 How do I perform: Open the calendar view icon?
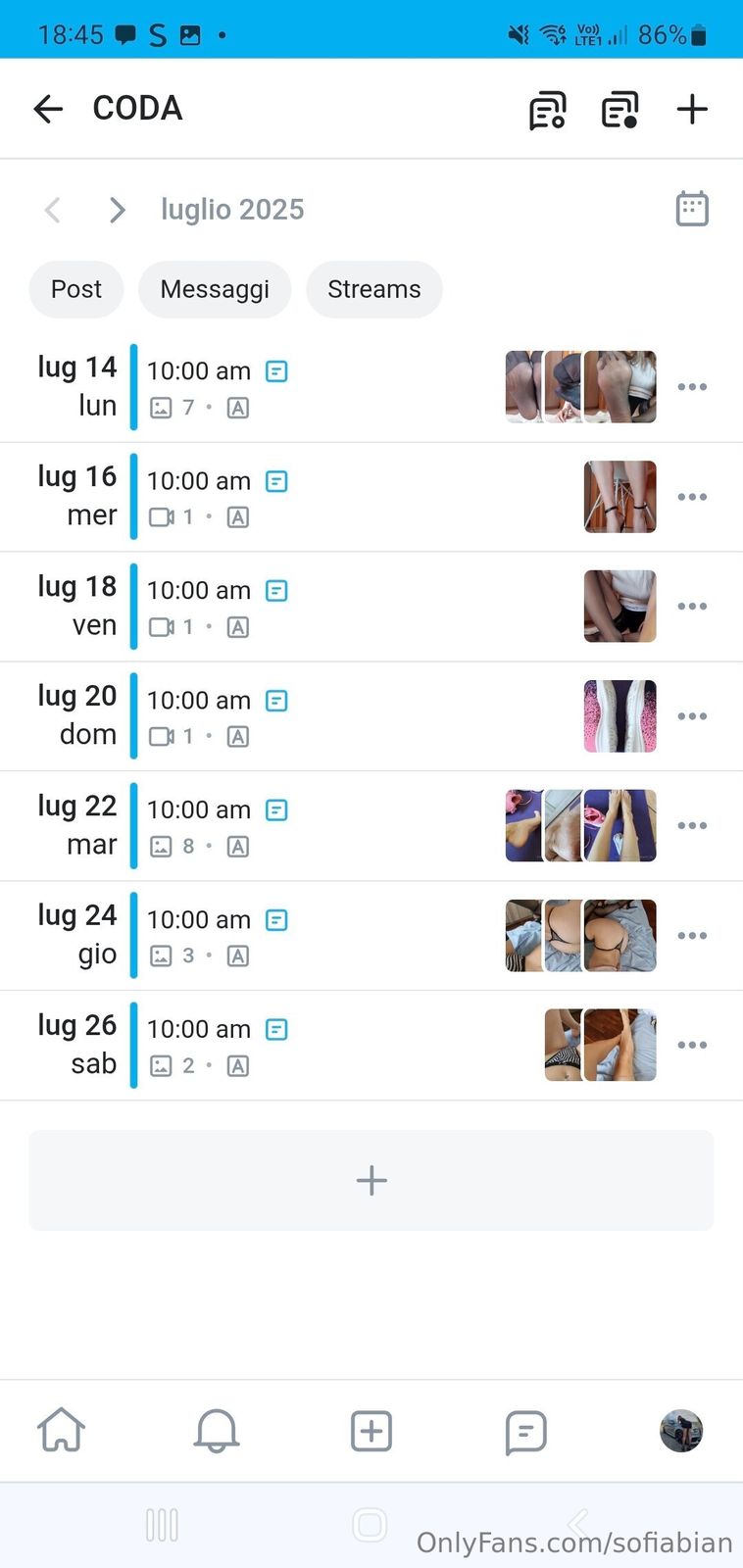tap(692, 209)
